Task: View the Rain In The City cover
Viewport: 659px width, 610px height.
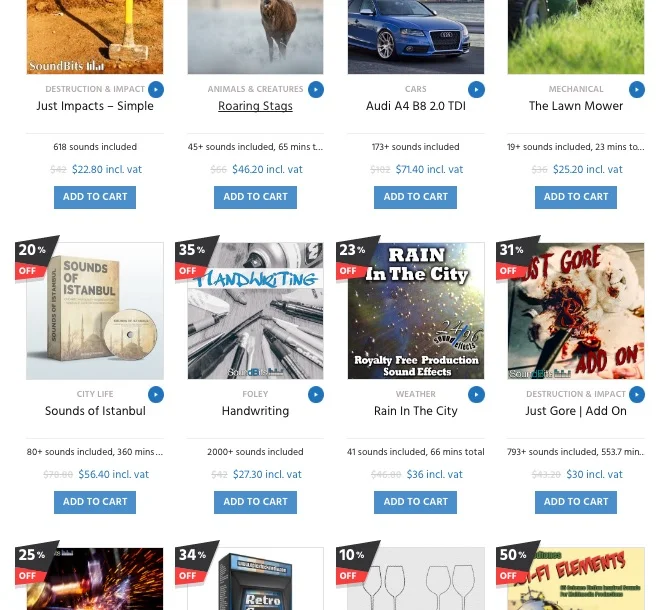Action: pyautogui.click(x=416, y=311)
